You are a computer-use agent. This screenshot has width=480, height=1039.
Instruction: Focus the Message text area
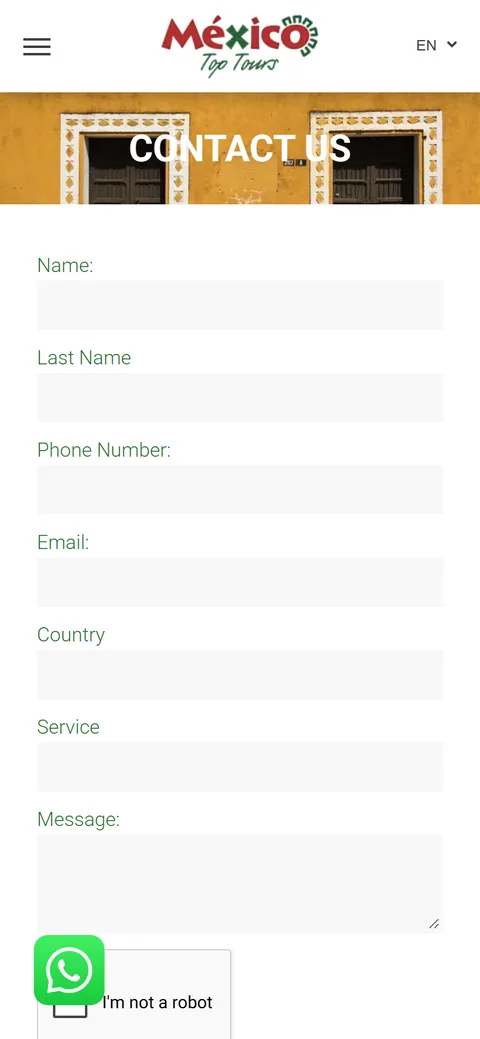pyautogui.click(x=240, y=883)
